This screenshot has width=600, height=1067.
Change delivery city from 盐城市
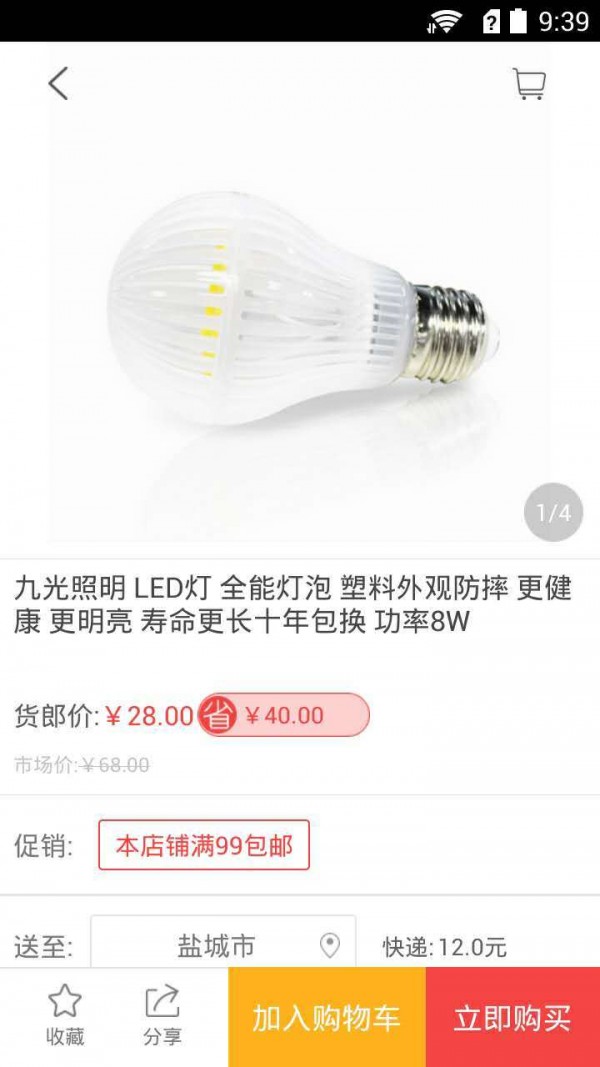[x=223, y=944]
